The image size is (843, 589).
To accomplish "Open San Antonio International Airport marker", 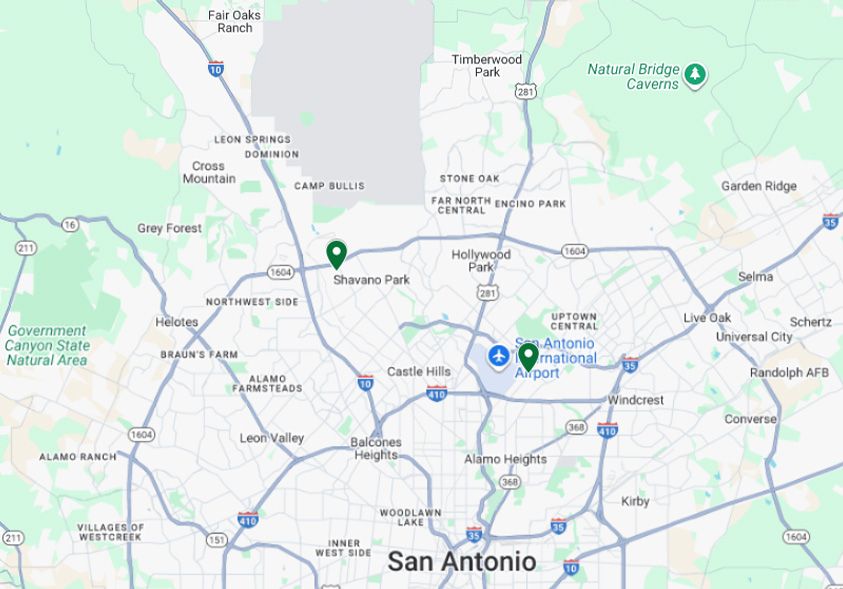I will [497, 355].
